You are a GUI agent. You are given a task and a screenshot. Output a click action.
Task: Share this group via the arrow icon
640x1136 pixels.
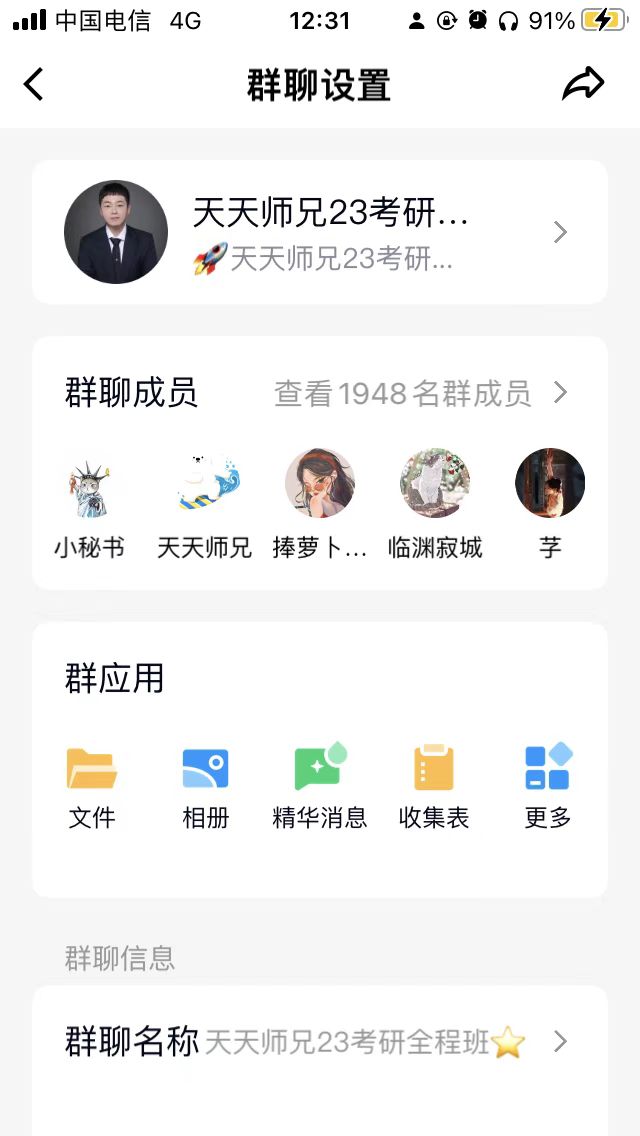coord(583,84)
